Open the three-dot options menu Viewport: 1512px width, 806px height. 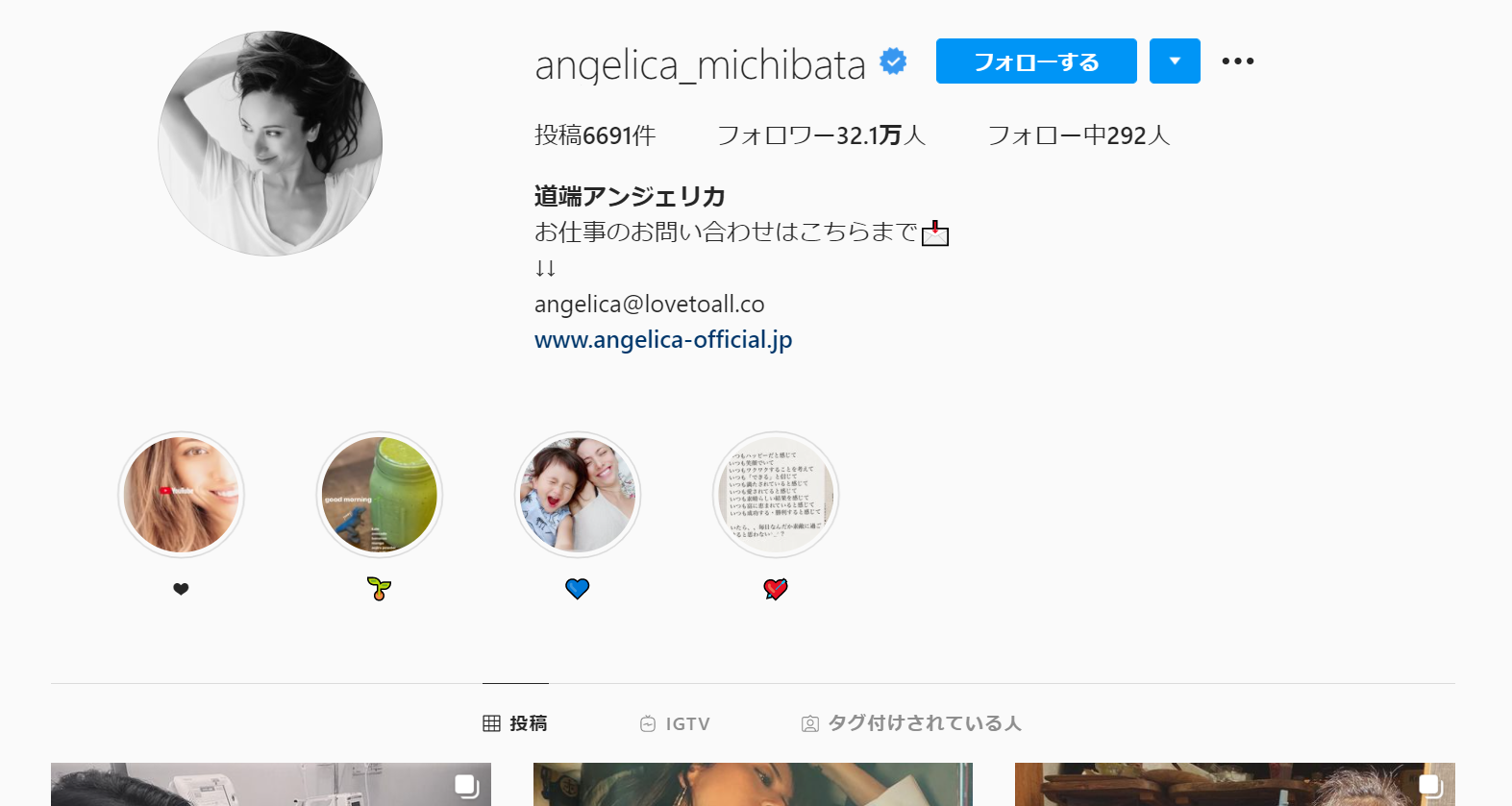point(1237,61)
